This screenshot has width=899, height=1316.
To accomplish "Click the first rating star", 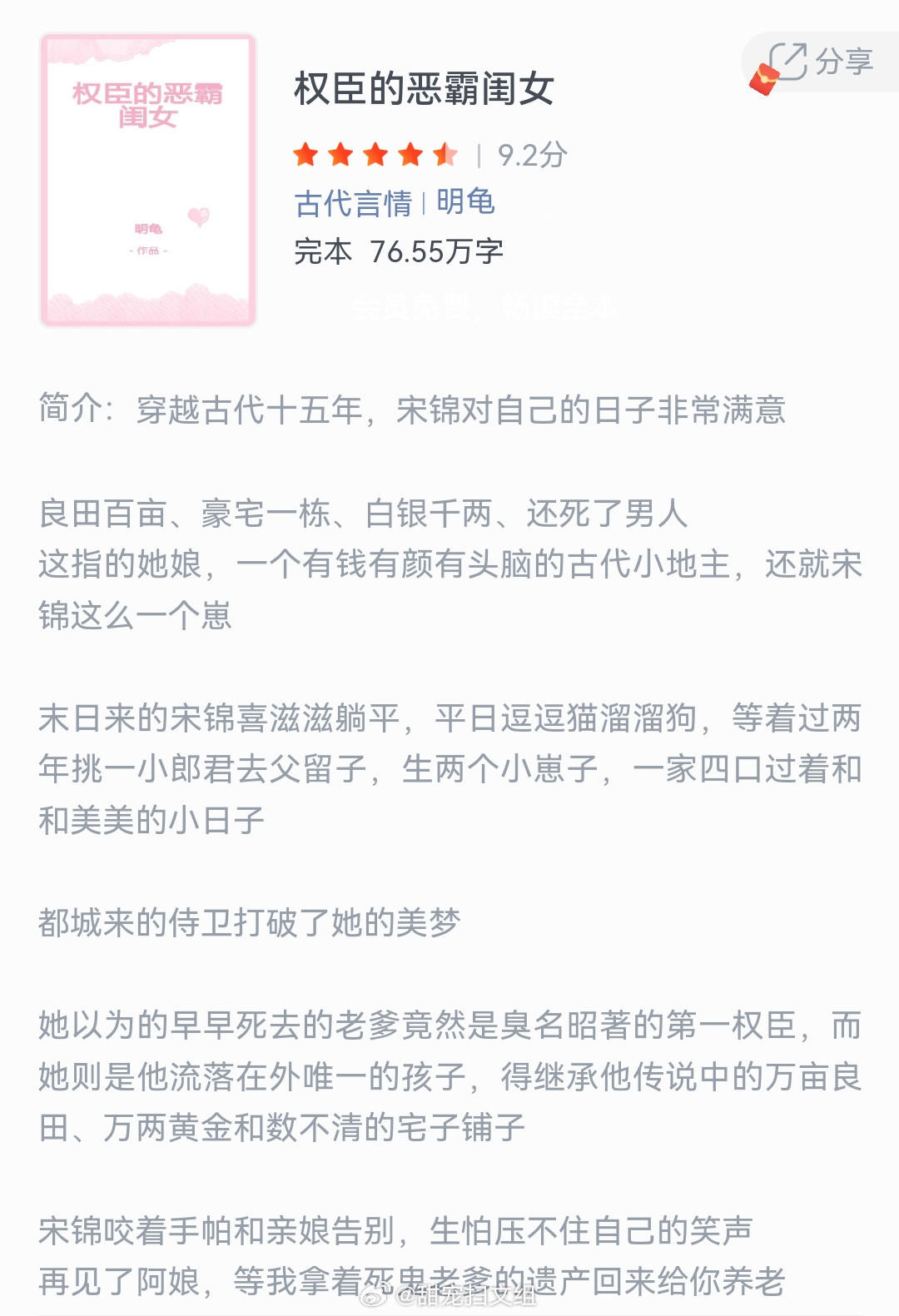I will [x=305, y=153].
